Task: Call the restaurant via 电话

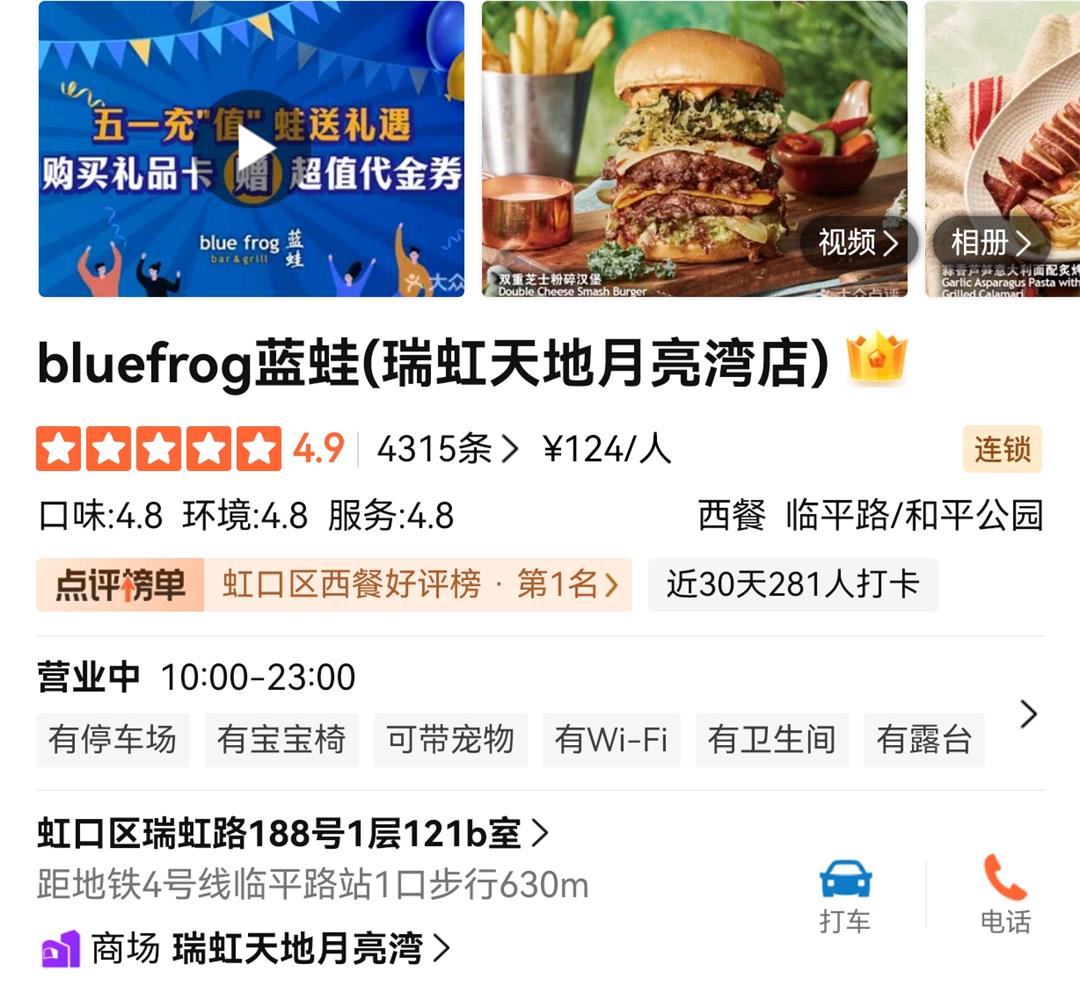Action: (x=1004, y=894)
